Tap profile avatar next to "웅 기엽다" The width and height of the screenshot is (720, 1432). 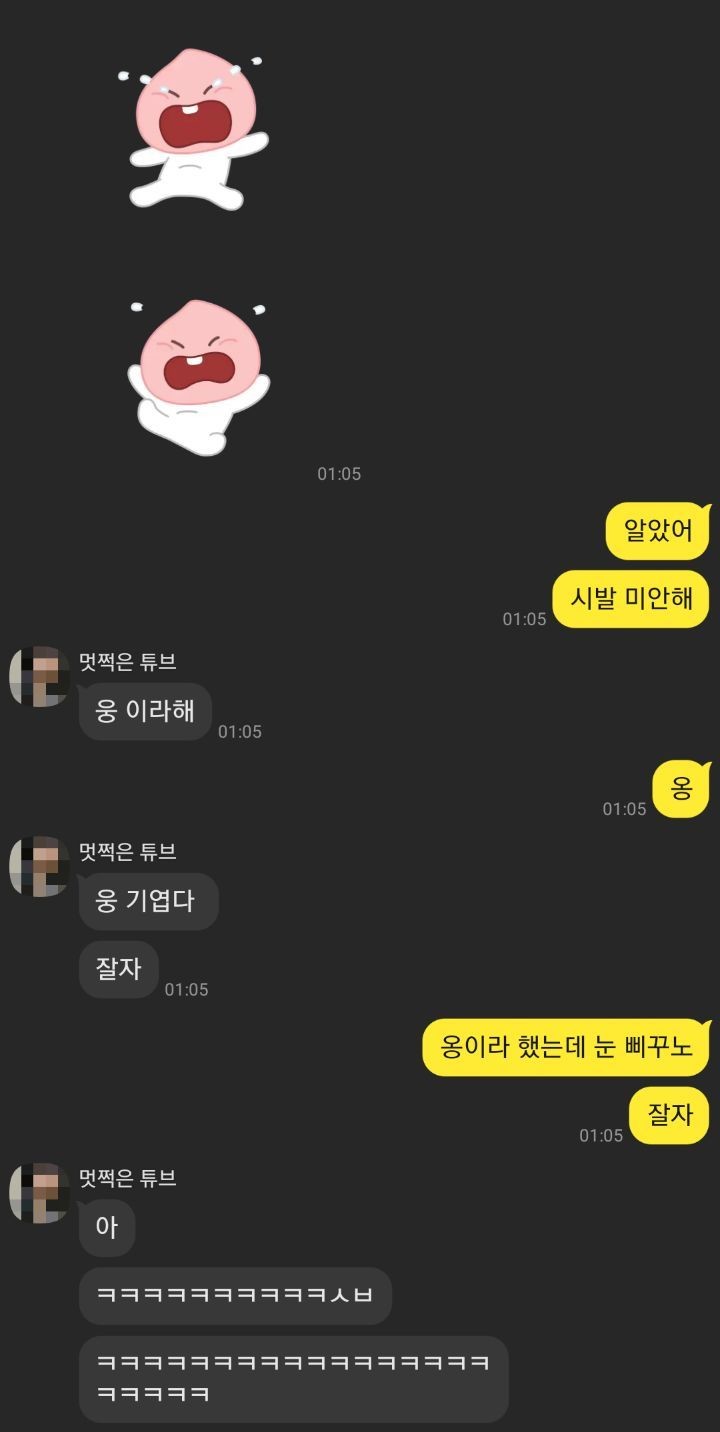coord(39,866)
